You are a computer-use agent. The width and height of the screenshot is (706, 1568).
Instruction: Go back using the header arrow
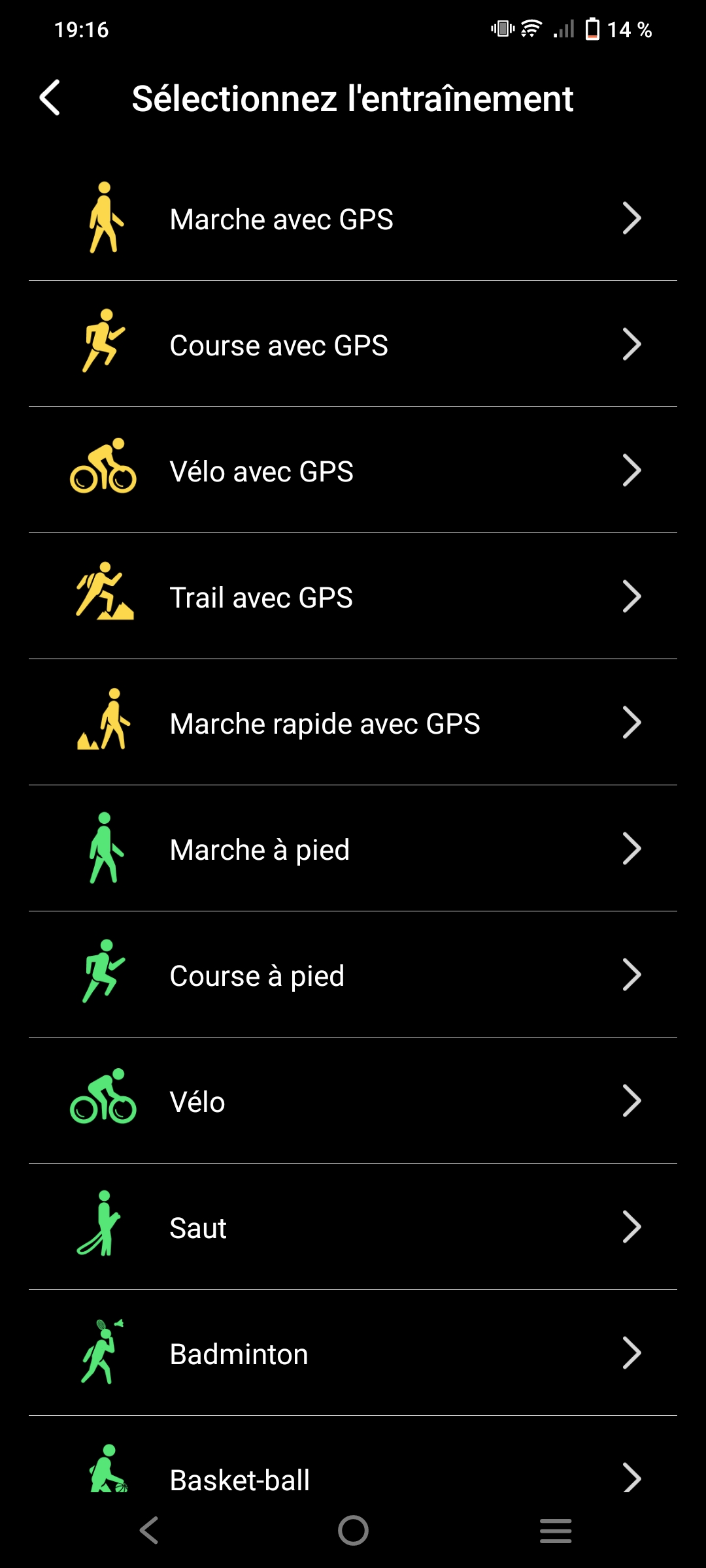pos(50,98)
